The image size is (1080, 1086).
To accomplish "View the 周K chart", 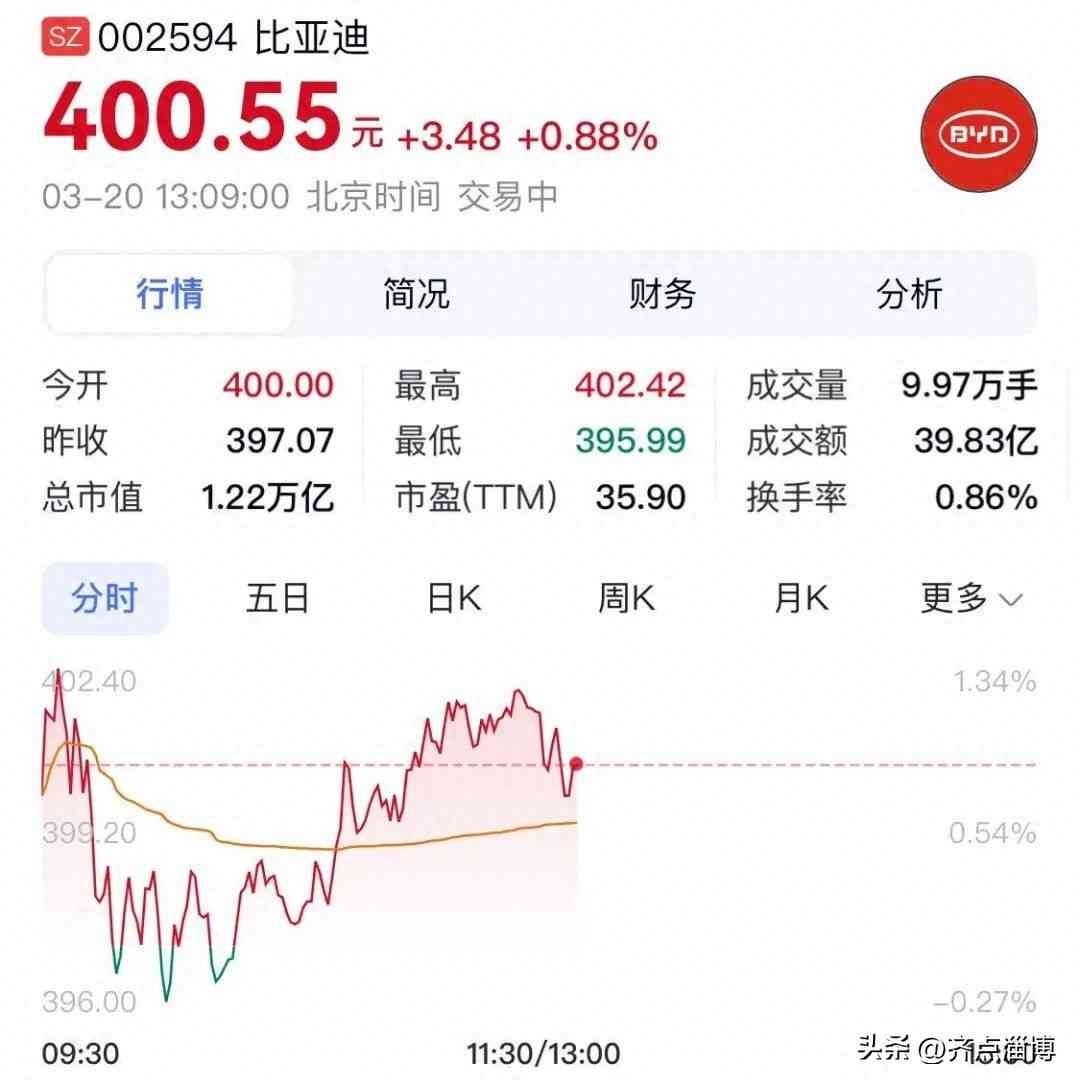I will click(x=626, y=598).
